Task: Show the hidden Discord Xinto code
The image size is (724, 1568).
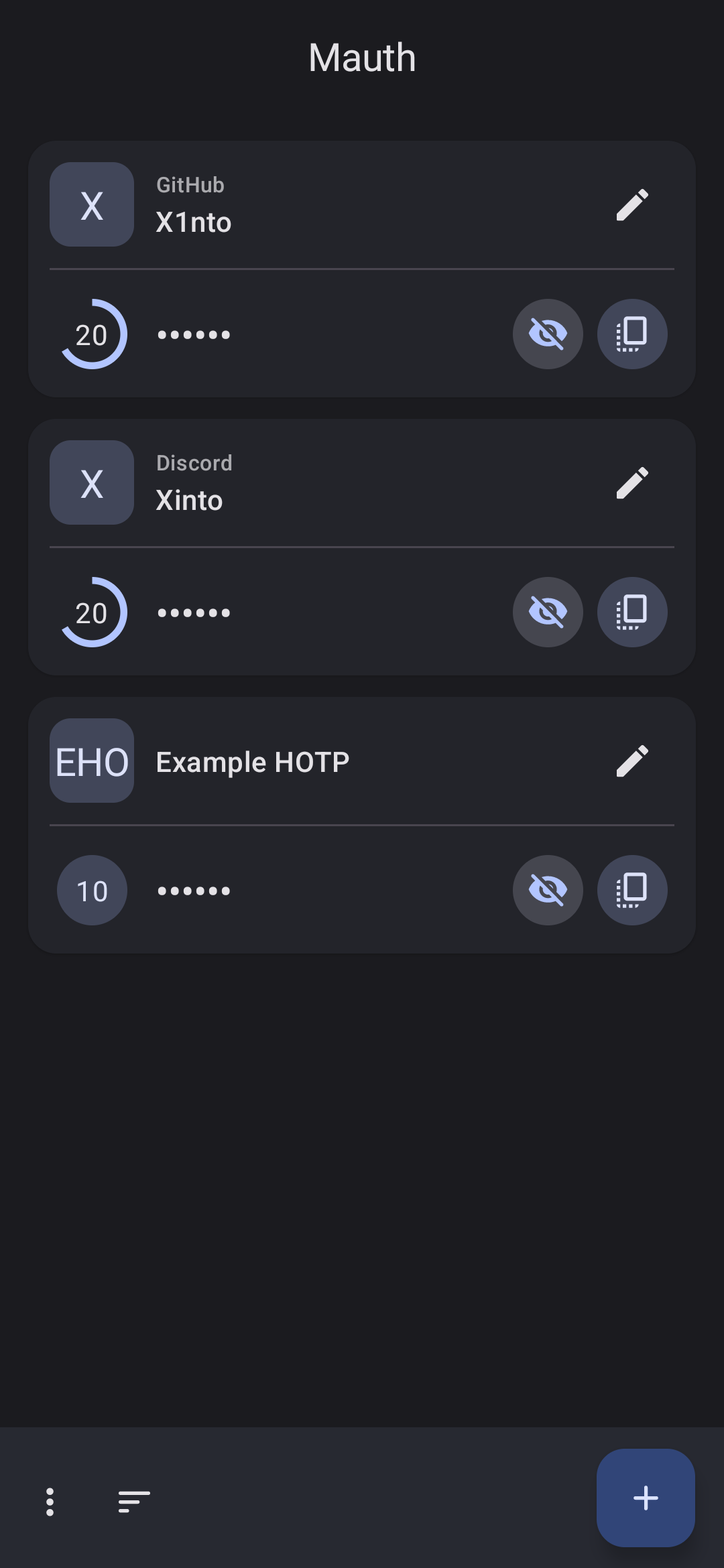Action: (x=548, y=612)
